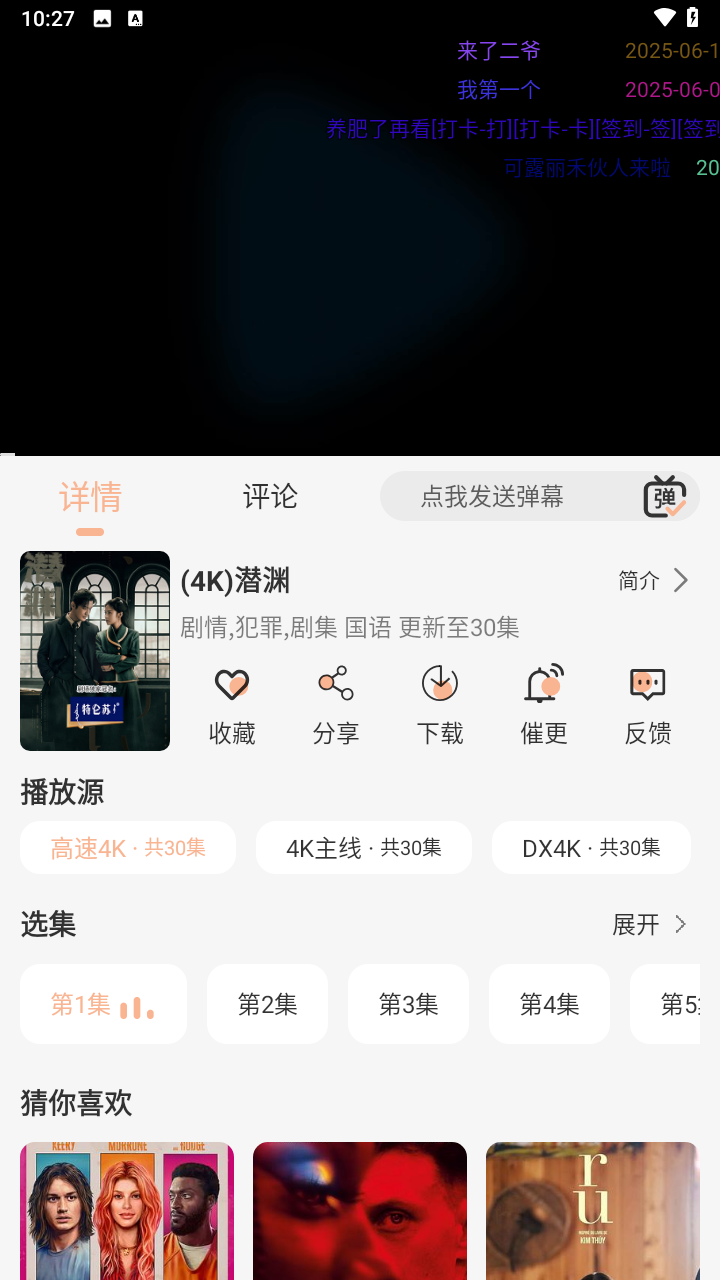Expand the episode list with 展开

[x=650, y=924]
